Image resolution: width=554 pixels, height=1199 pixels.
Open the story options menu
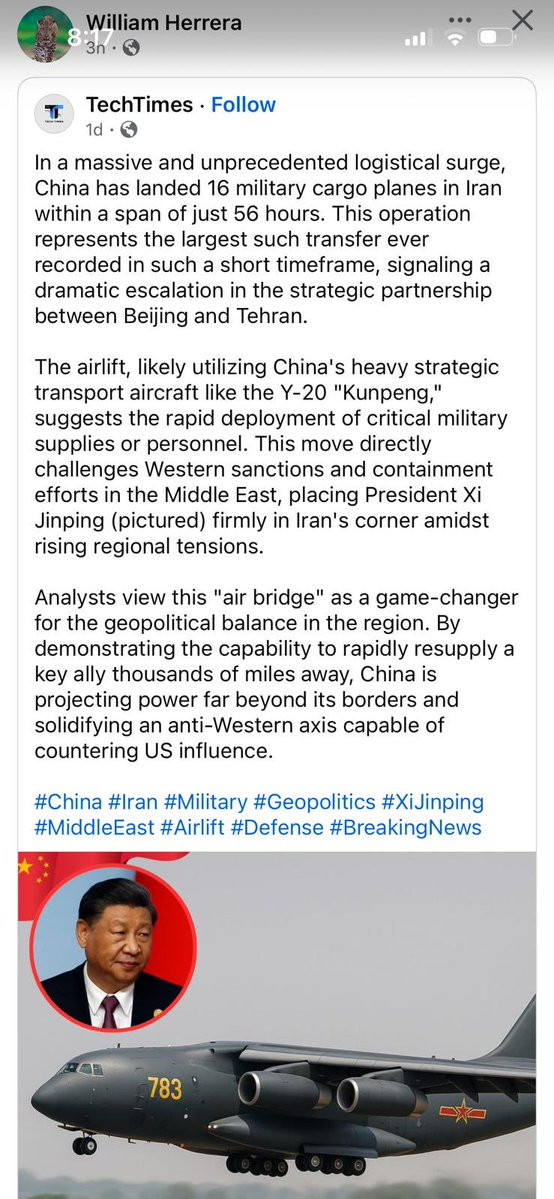point(460,19)
